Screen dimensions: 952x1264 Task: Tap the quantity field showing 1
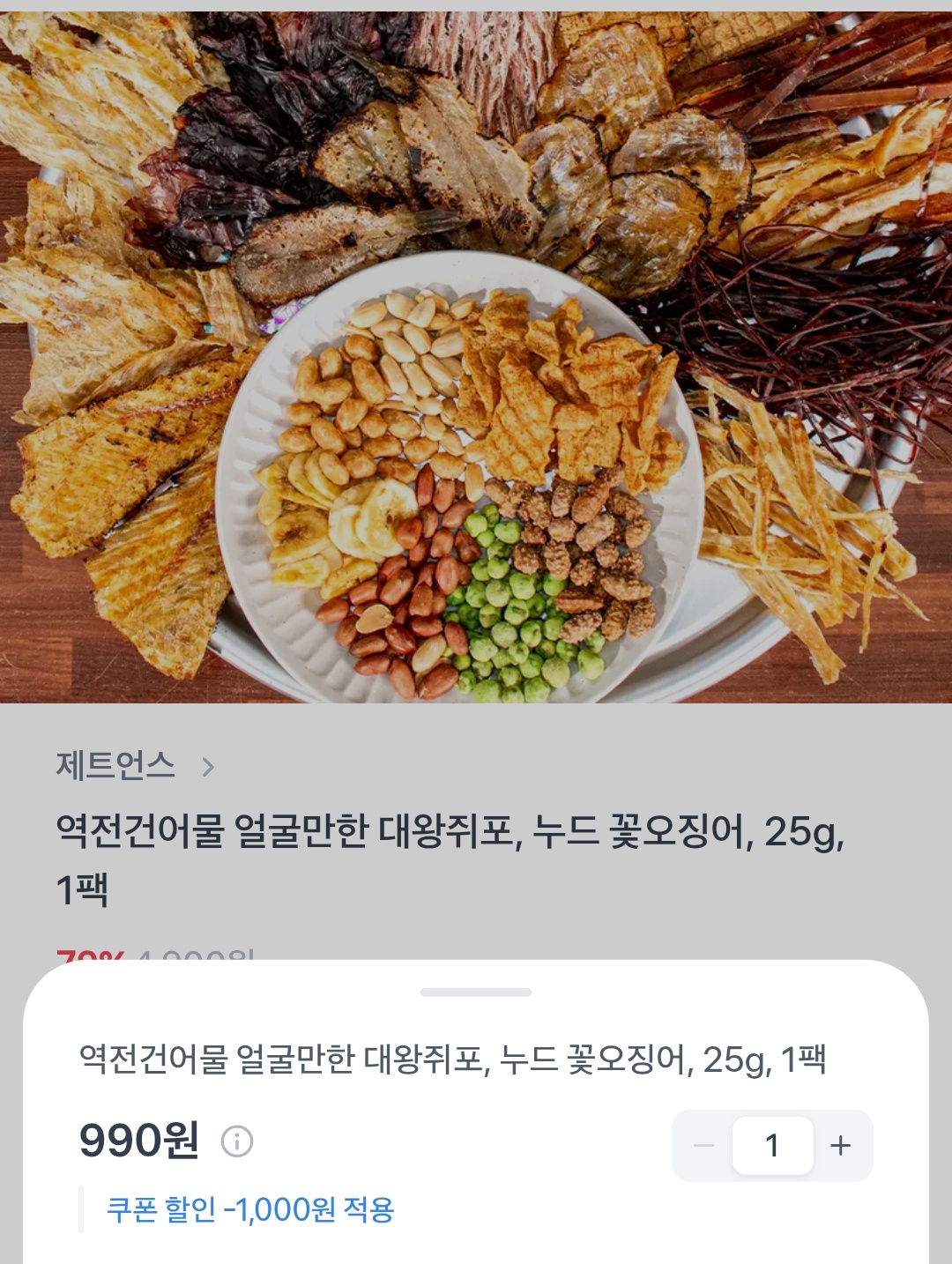tap(772, 1145)
